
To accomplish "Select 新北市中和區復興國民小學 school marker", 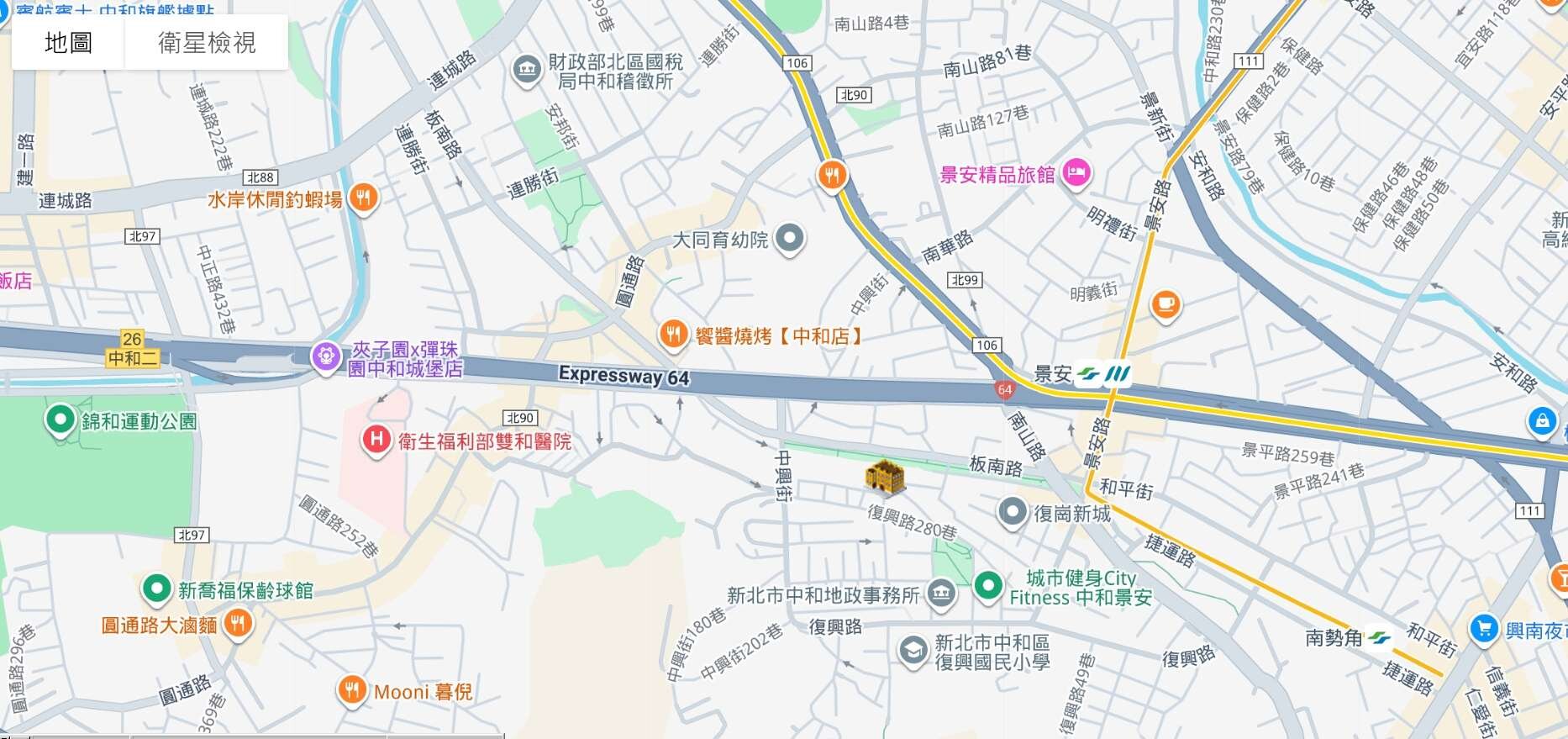I will tap(913, 651).
